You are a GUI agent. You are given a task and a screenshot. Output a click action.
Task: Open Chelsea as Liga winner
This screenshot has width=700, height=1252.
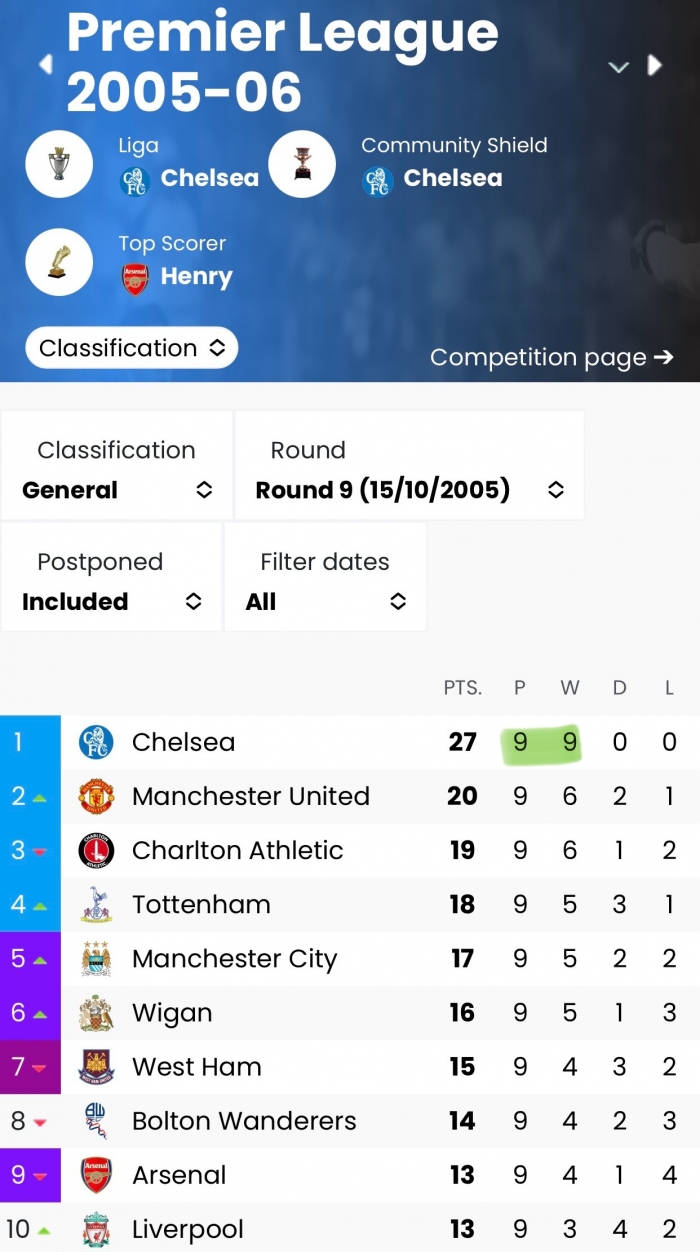pos(189,179)
